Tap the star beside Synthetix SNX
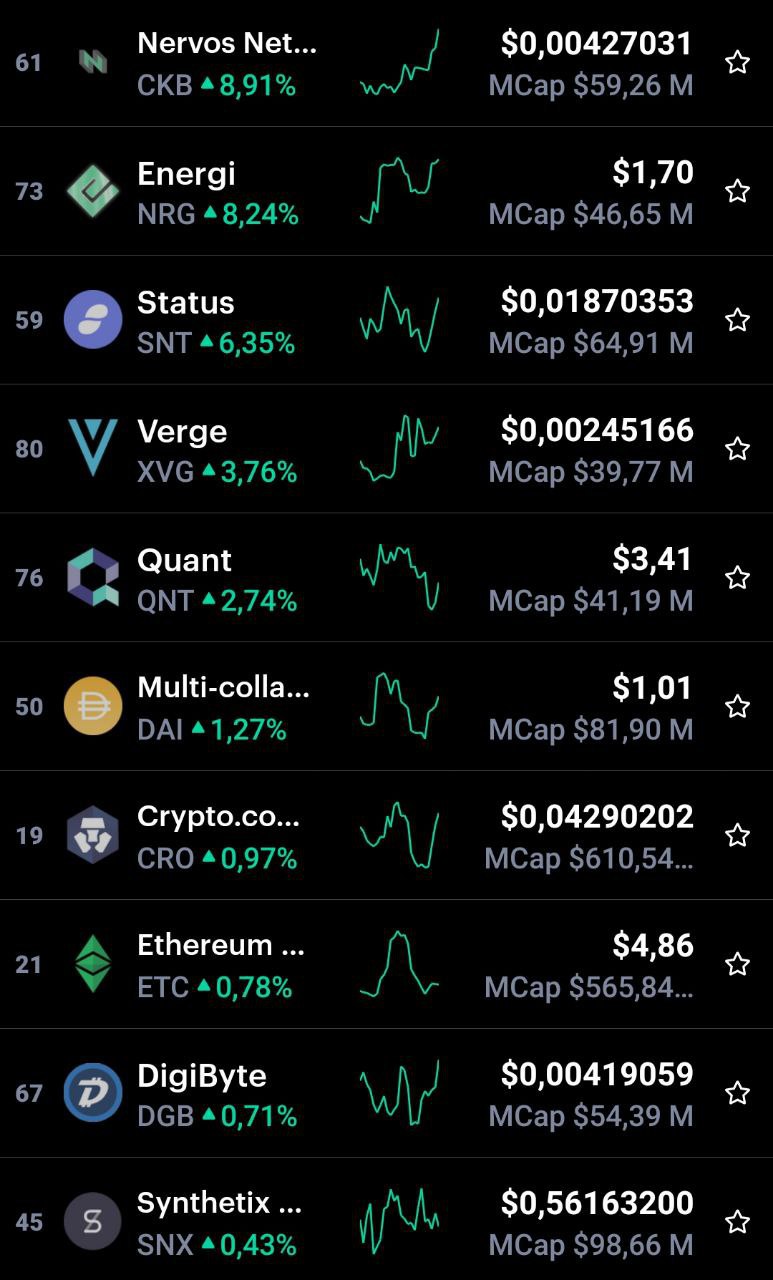 (737, 1222)
